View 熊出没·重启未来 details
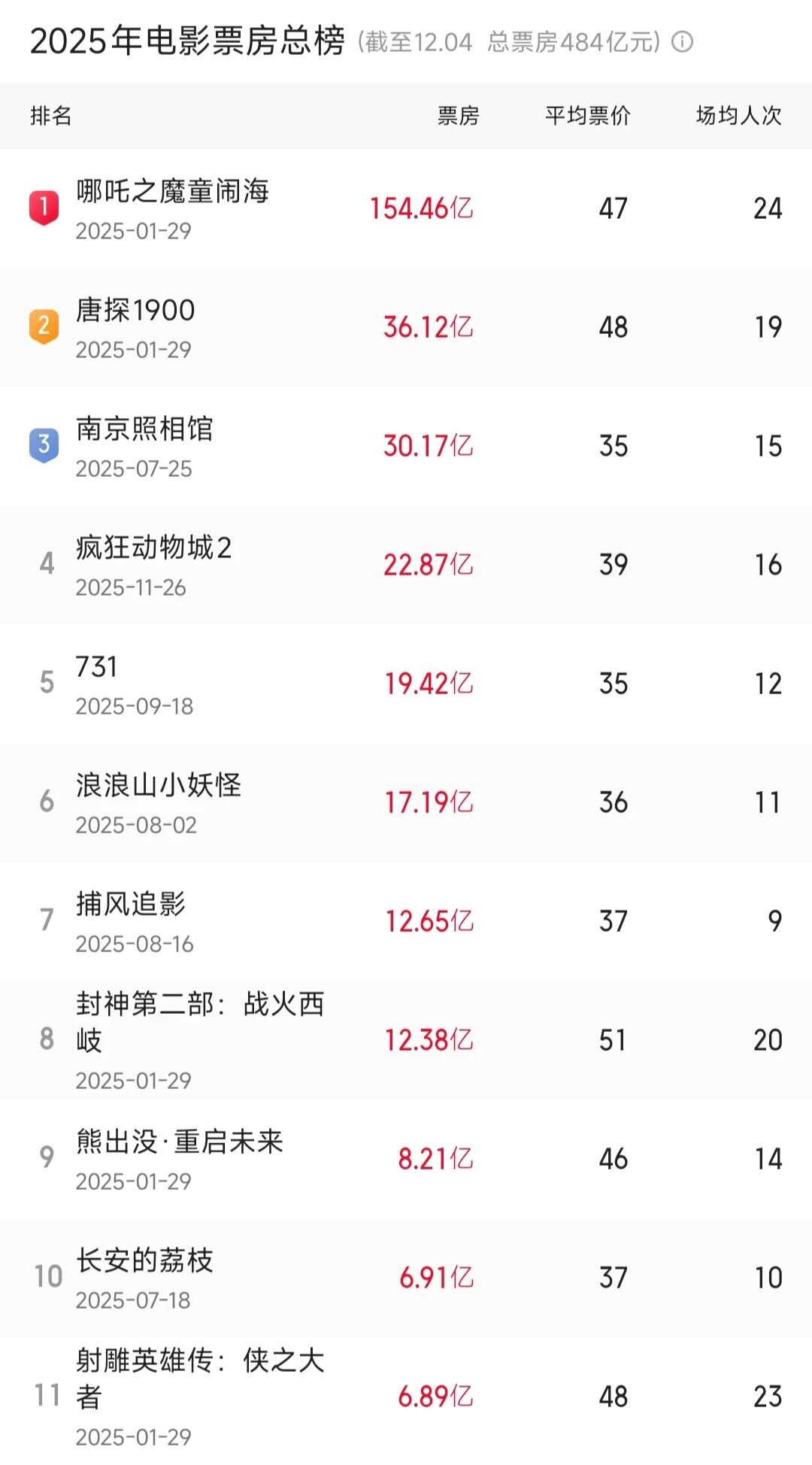This screenshot has width=812, height=1465. point(180,1142)
